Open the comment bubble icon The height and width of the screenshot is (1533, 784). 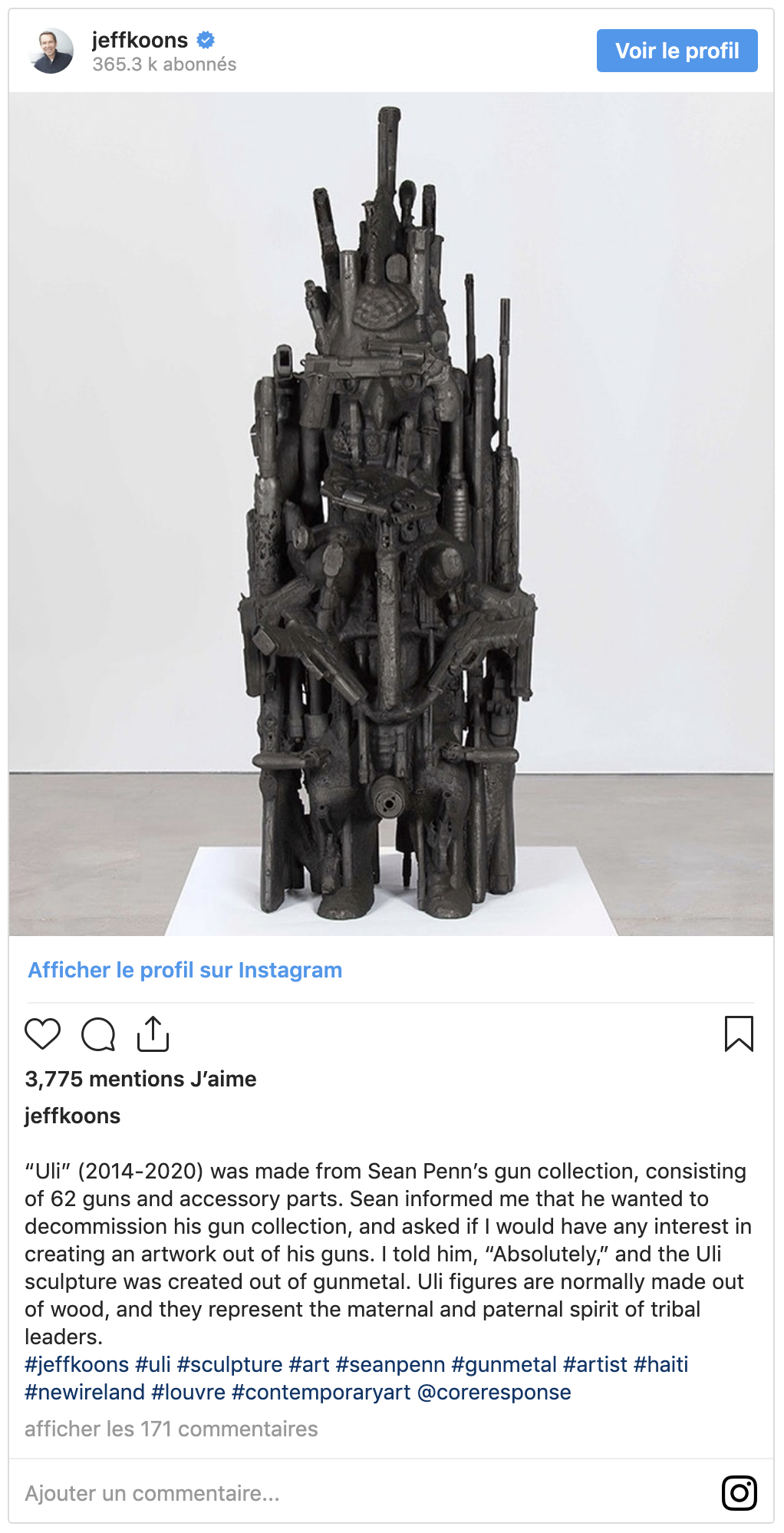pos(98,1034)
